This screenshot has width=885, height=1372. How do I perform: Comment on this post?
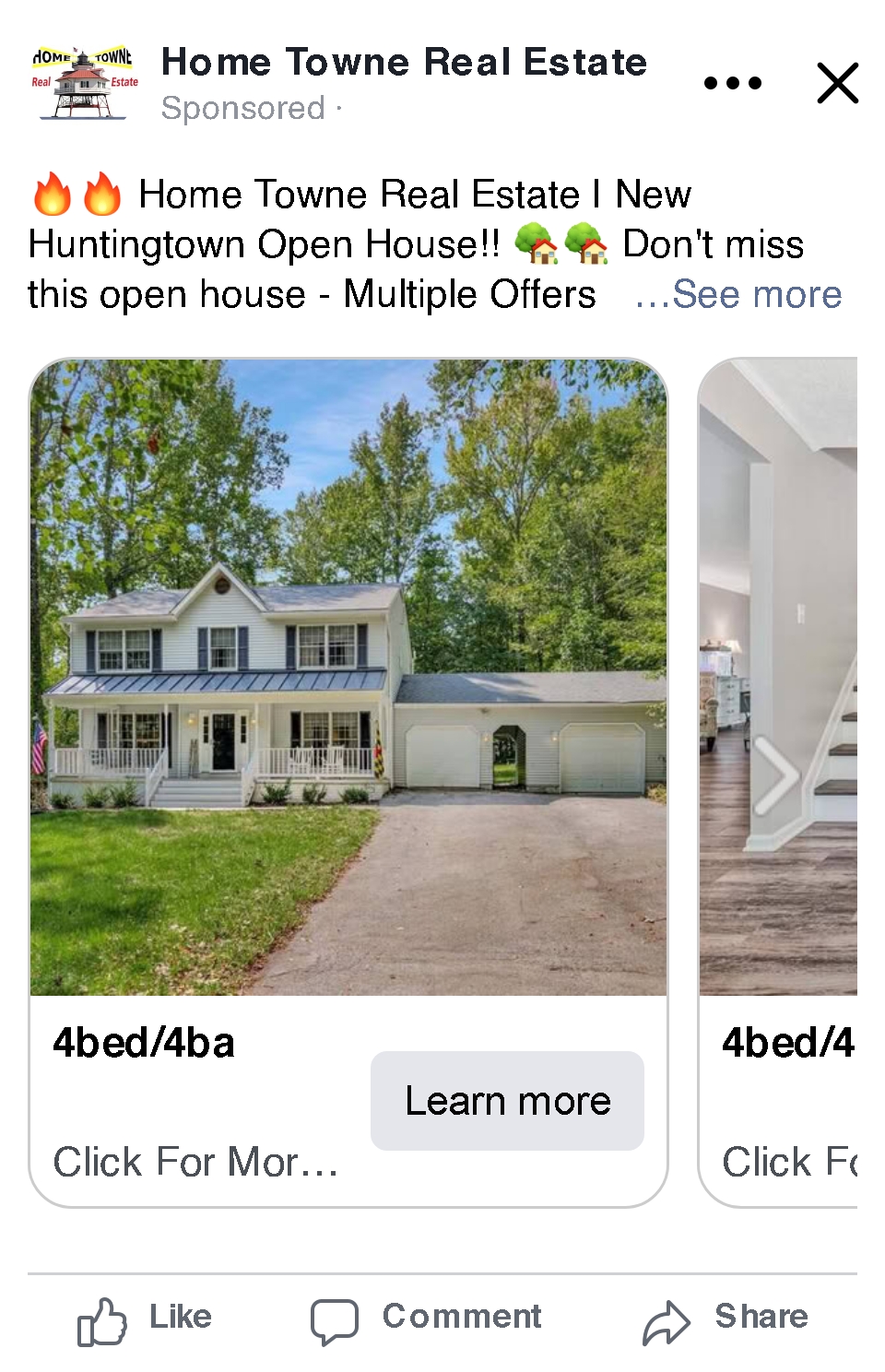426,1319
